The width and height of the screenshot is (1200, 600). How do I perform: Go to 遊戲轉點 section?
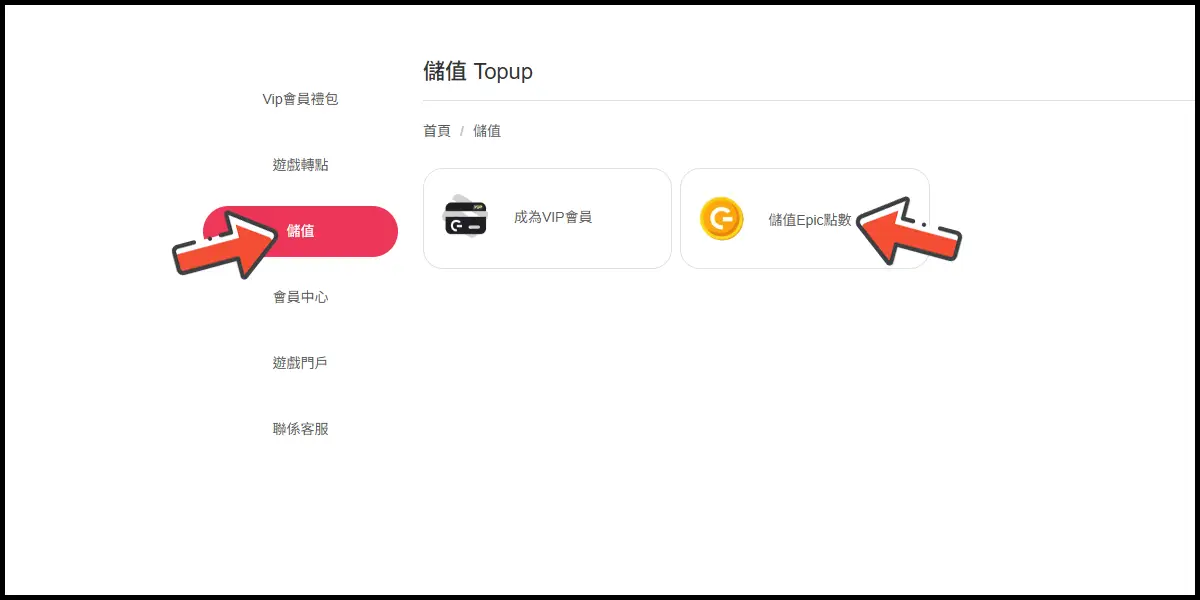[300, 165]
